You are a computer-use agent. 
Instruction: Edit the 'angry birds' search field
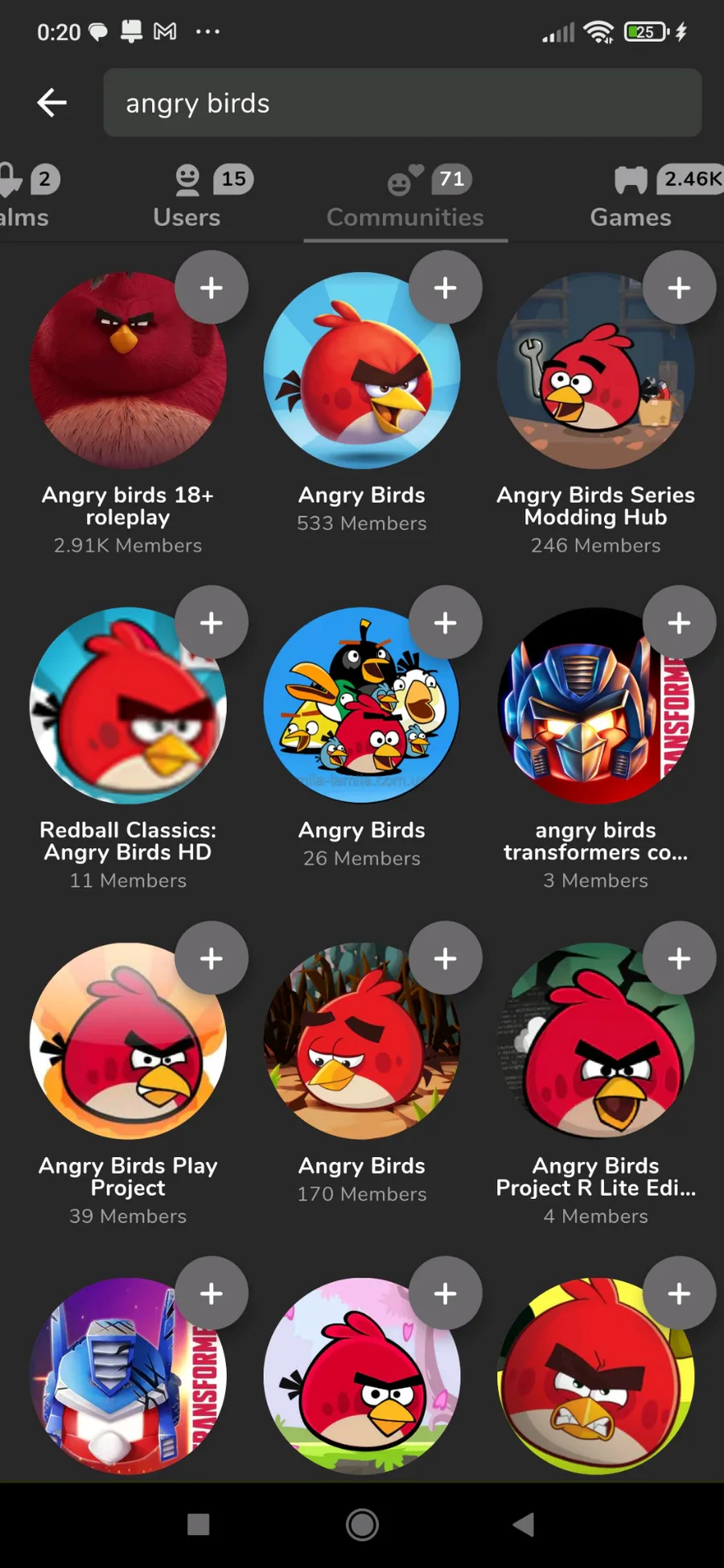pos(402,103)
